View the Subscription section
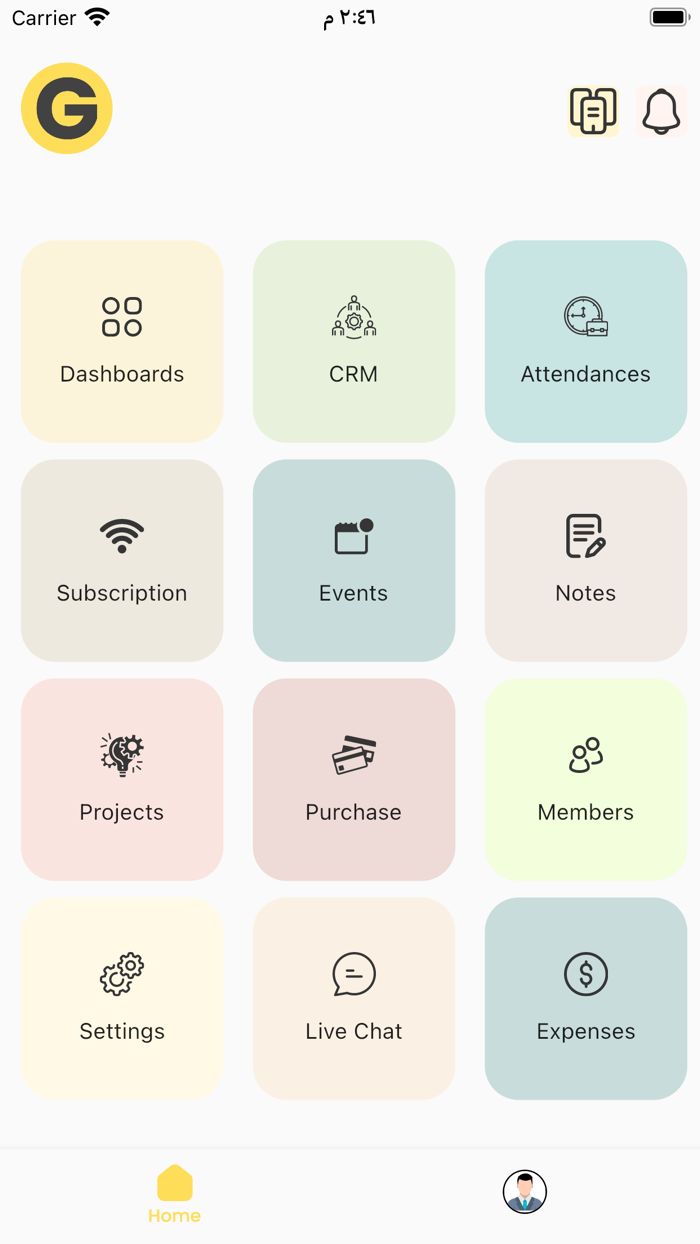The height and width of the screenshot is (1244, 700). (122, 560)
